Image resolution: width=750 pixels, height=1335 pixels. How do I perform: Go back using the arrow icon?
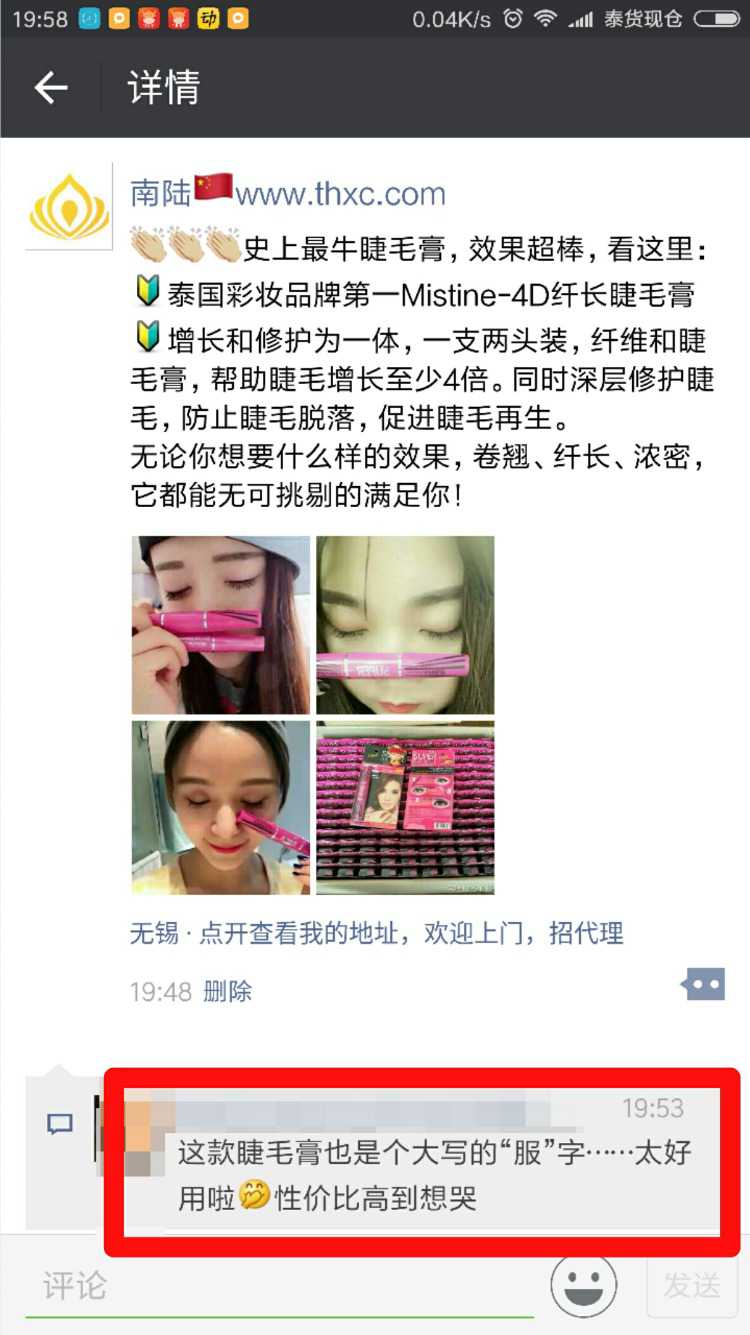[50, 88]
